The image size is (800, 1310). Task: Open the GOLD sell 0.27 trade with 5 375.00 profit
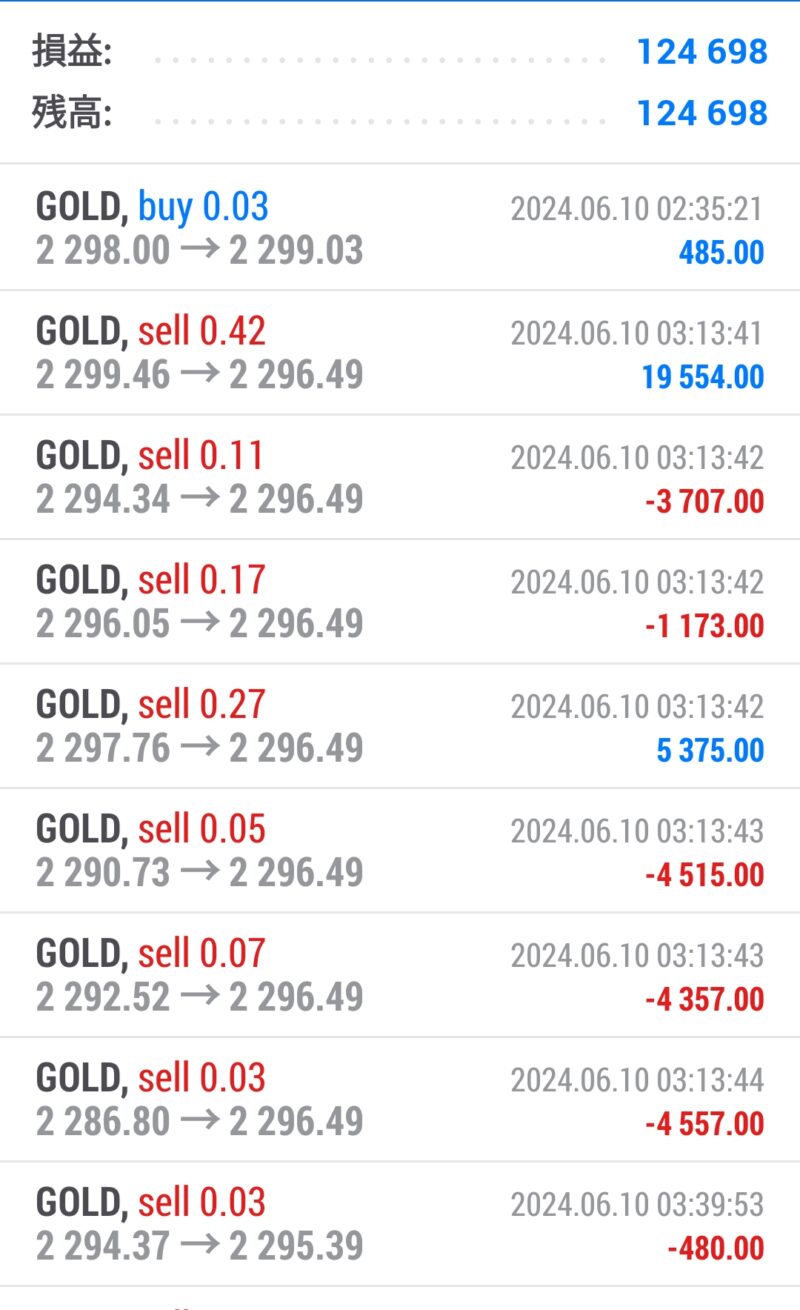[x=400, y=726]
